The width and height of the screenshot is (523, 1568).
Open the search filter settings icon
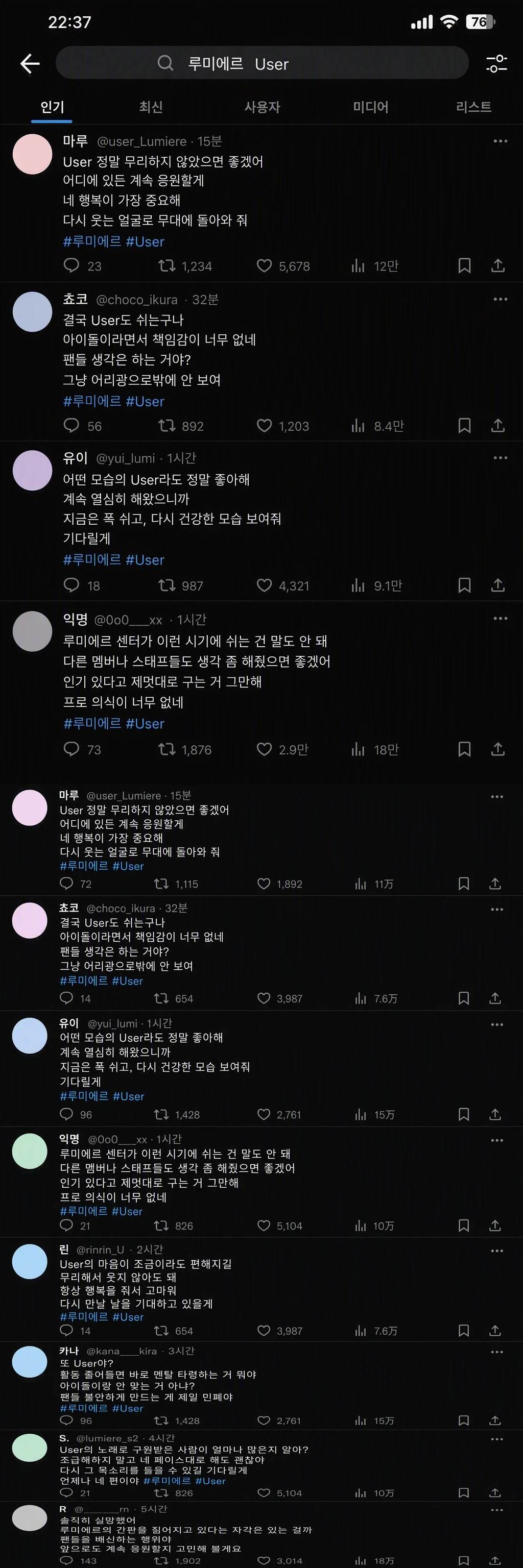pyautogui.click(x=497, y=63)
